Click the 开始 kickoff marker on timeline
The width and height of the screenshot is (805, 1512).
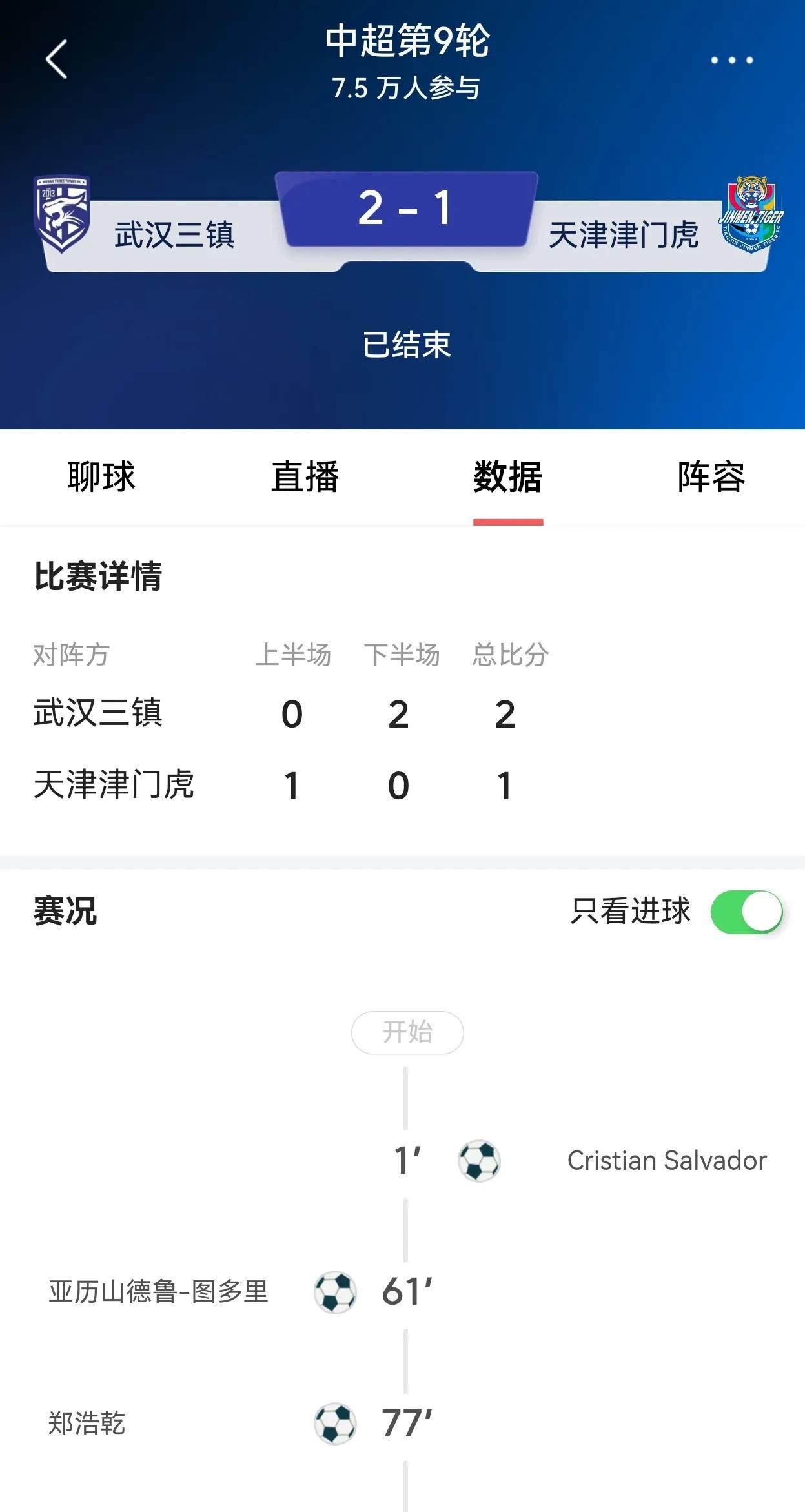point(409,1032)
